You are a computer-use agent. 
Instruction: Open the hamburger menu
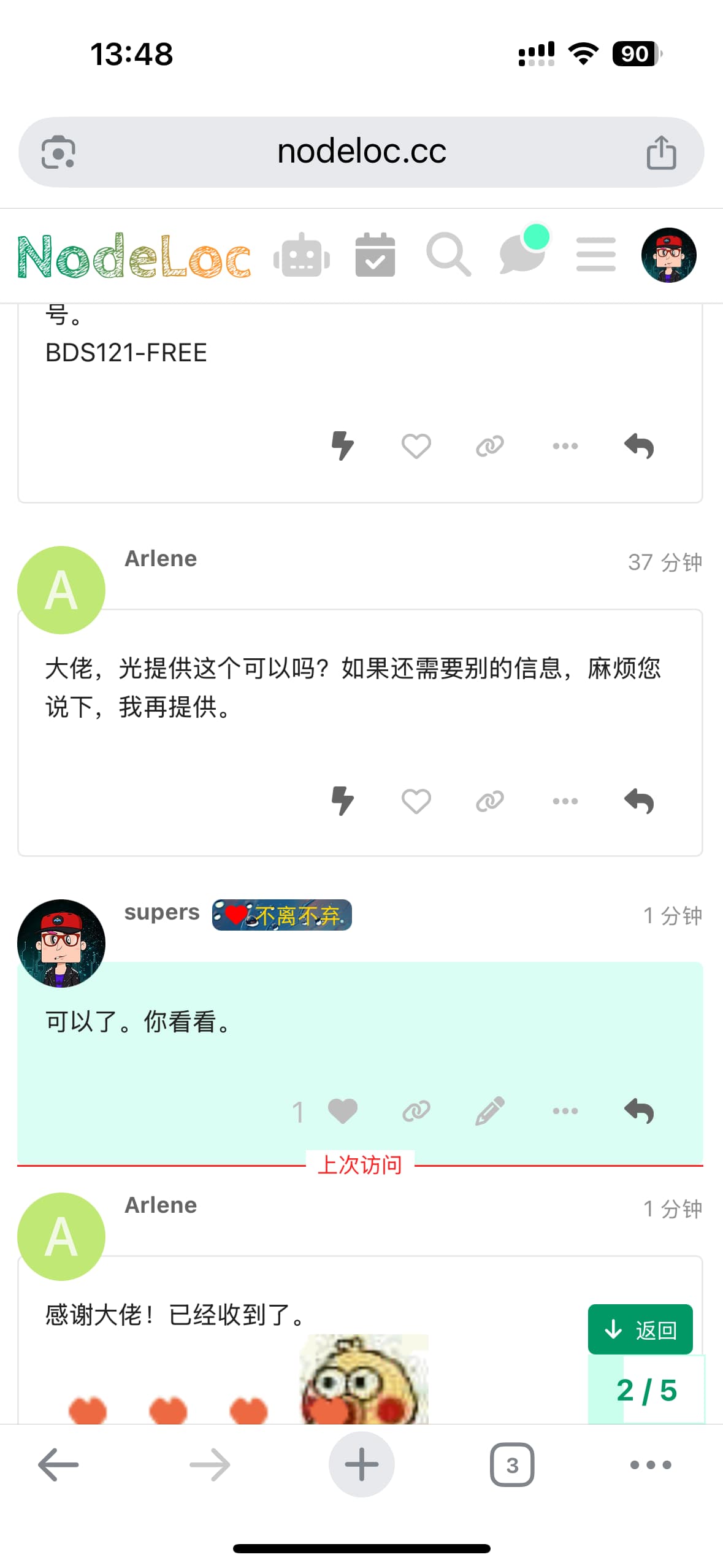[596, 255]
